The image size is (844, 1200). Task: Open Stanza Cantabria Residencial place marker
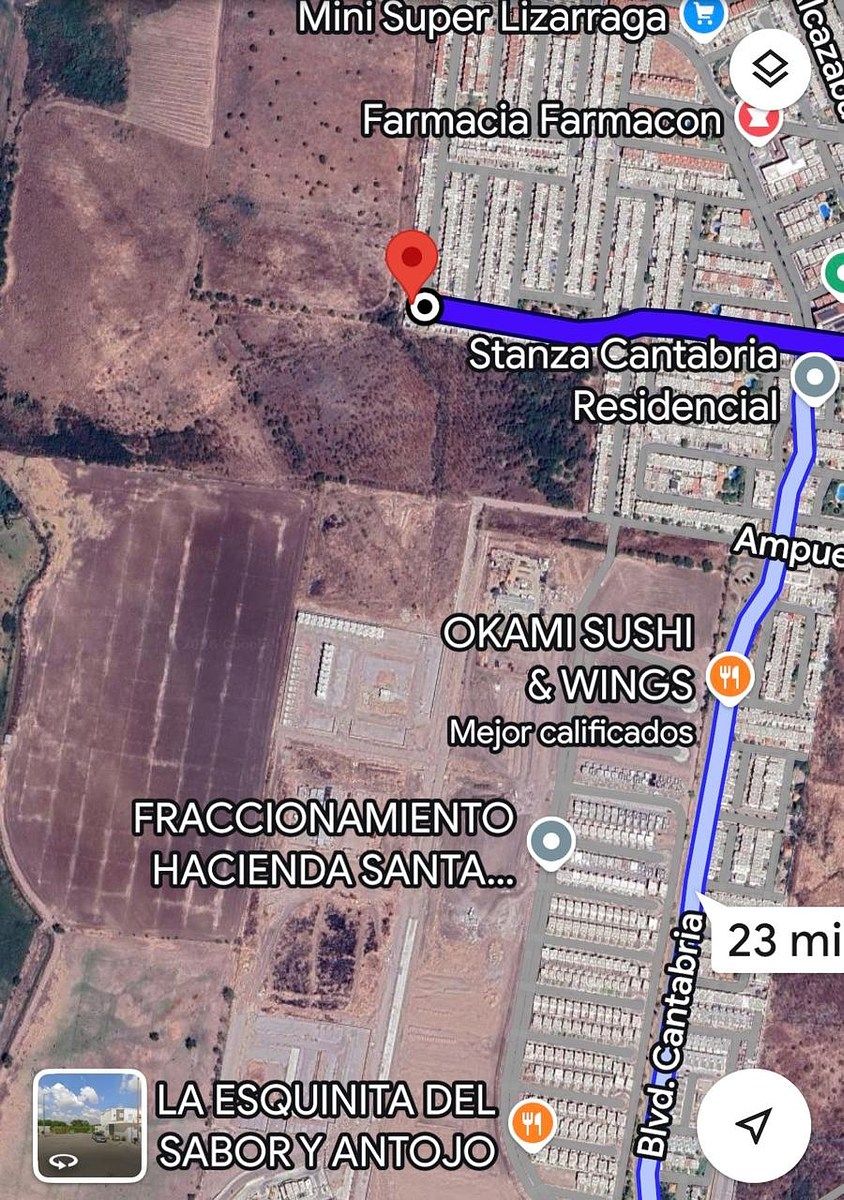click(x=814, y=379)
